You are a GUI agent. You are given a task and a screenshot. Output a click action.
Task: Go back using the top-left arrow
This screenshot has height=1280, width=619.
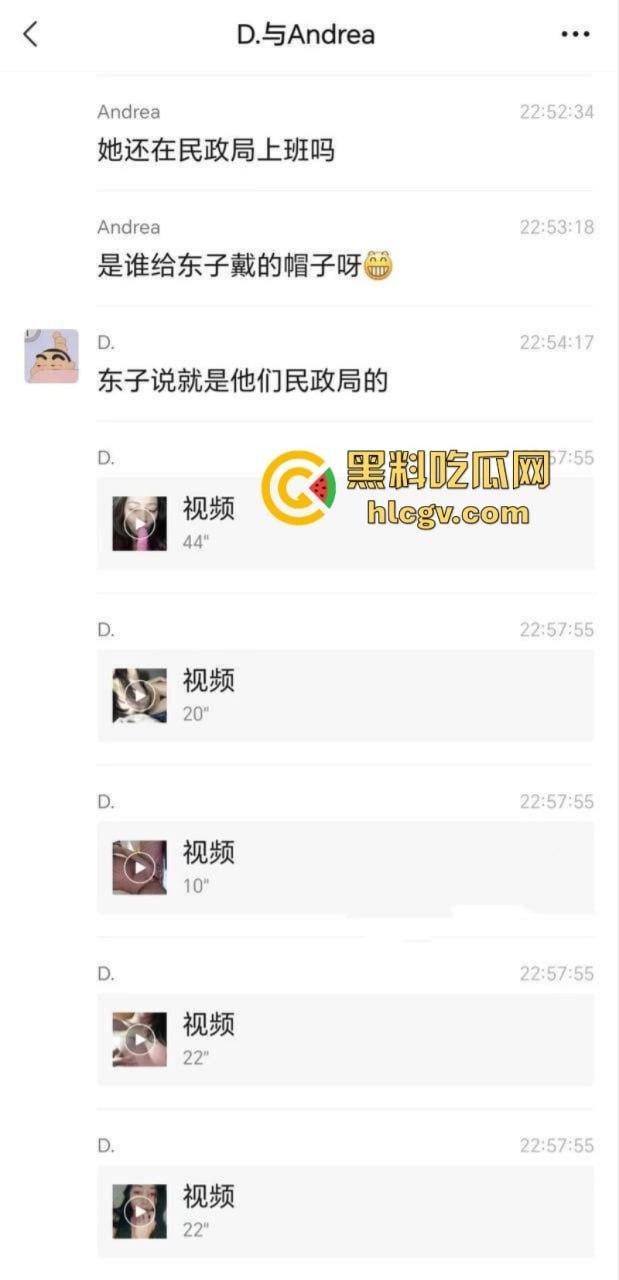click(x=30, y=34)
